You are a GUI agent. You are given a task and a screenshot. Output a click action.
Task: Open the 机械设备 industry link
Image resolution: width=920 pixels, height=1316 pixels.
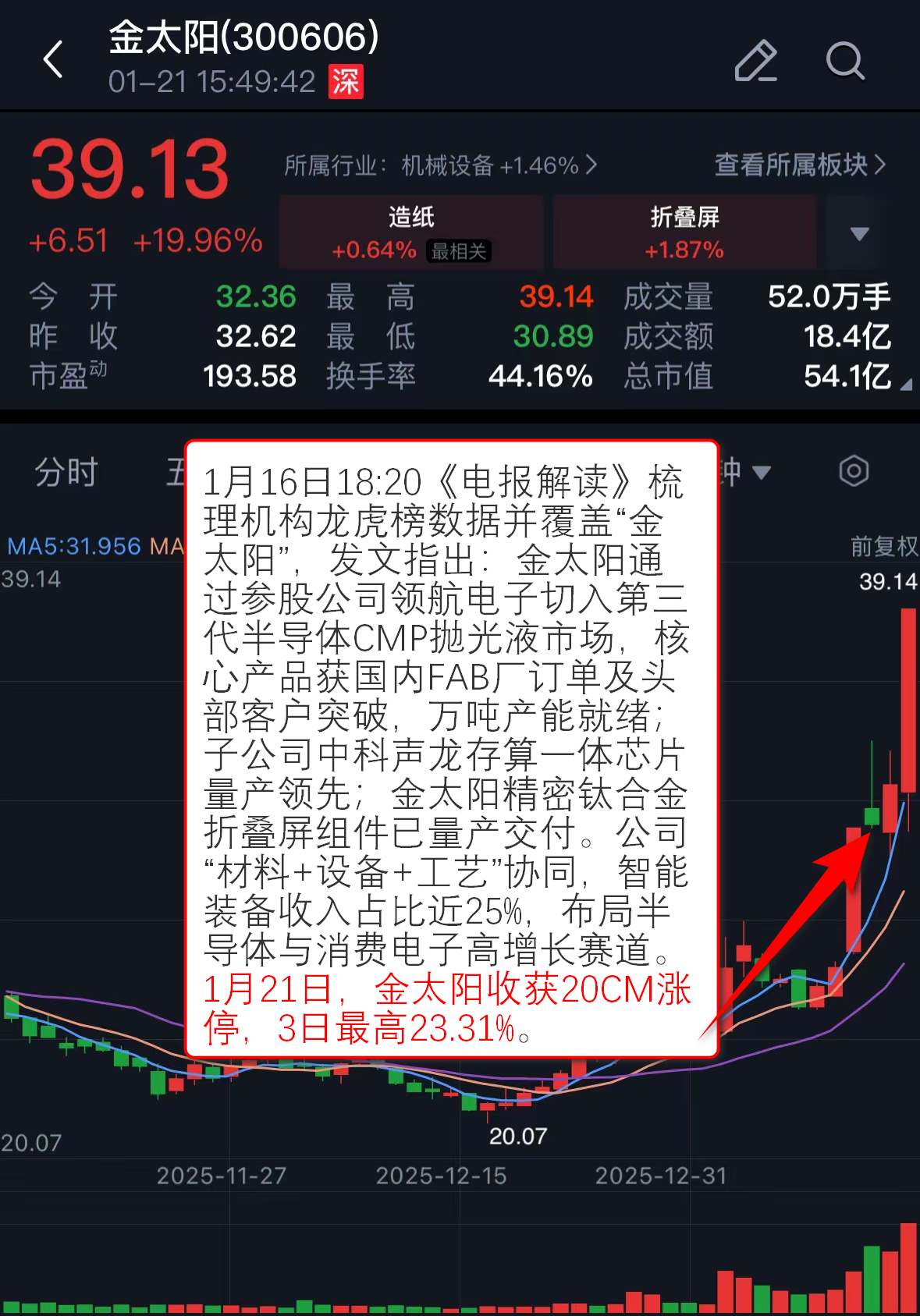pos(441,165)
